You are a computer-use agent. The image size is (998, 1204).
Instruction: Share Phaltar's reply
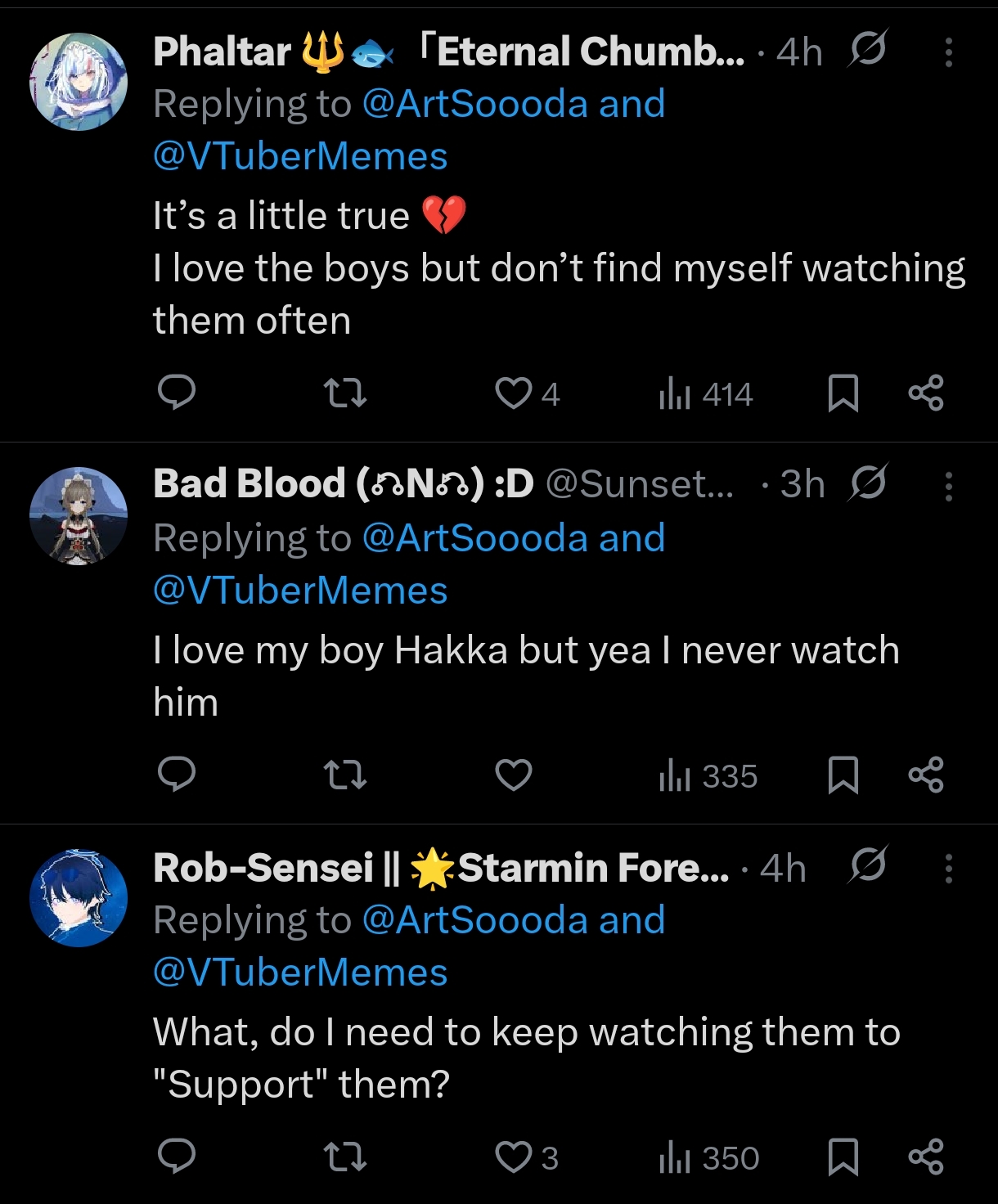926,393
